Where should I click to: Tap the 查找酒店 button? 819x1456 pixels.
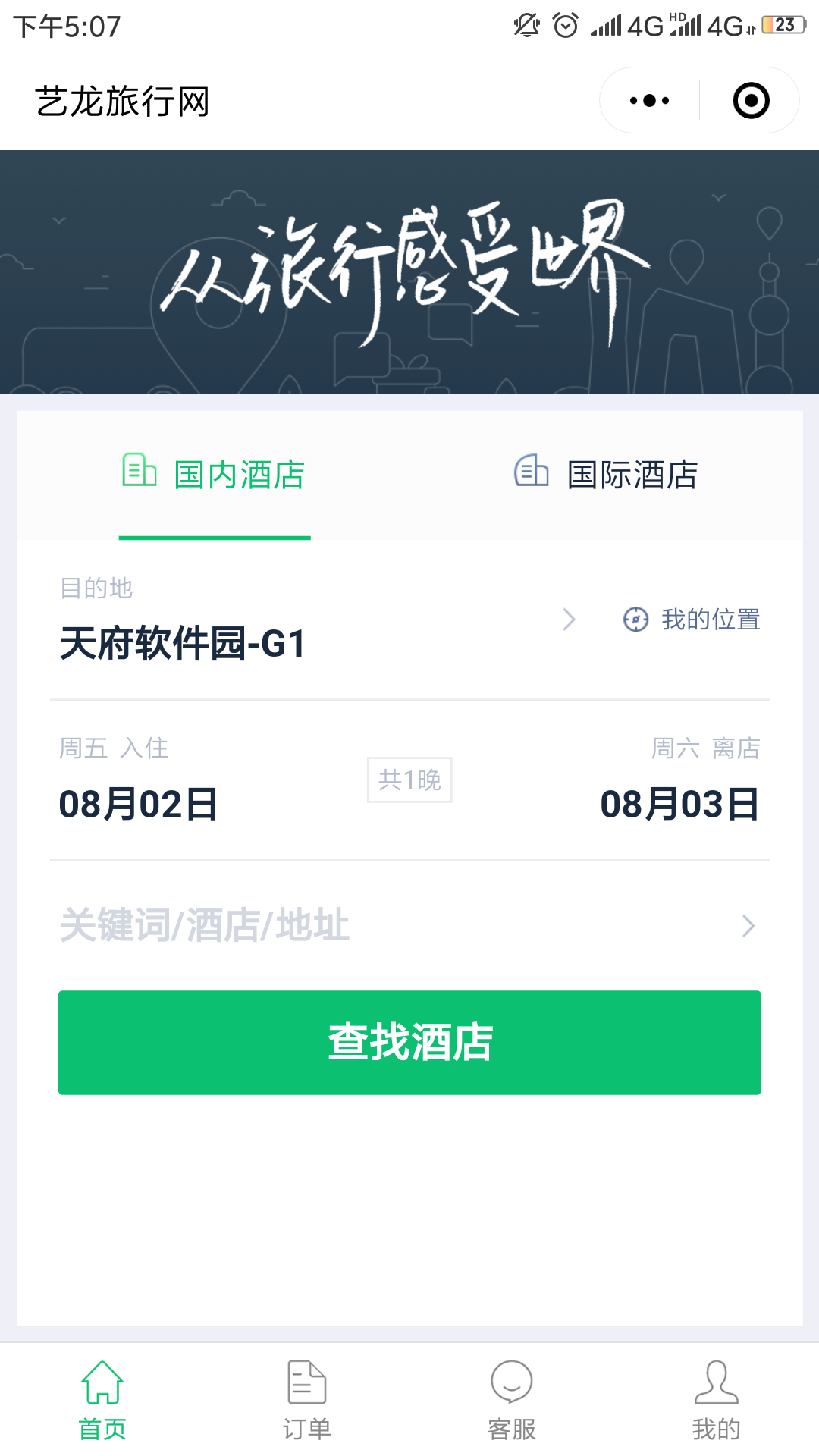tap(409, 1042)
